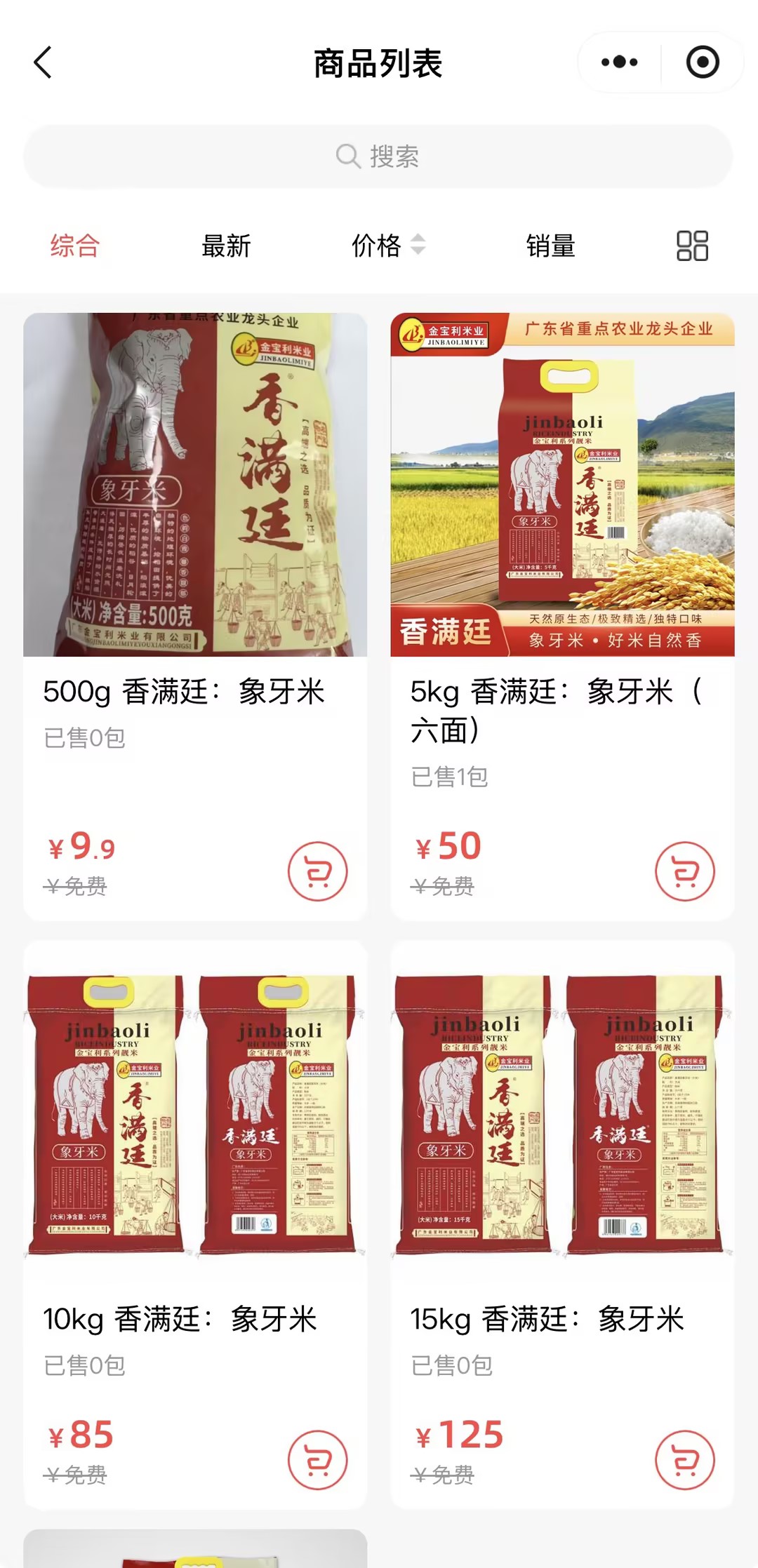Select the 综合 sorting tab

(75, 246)
